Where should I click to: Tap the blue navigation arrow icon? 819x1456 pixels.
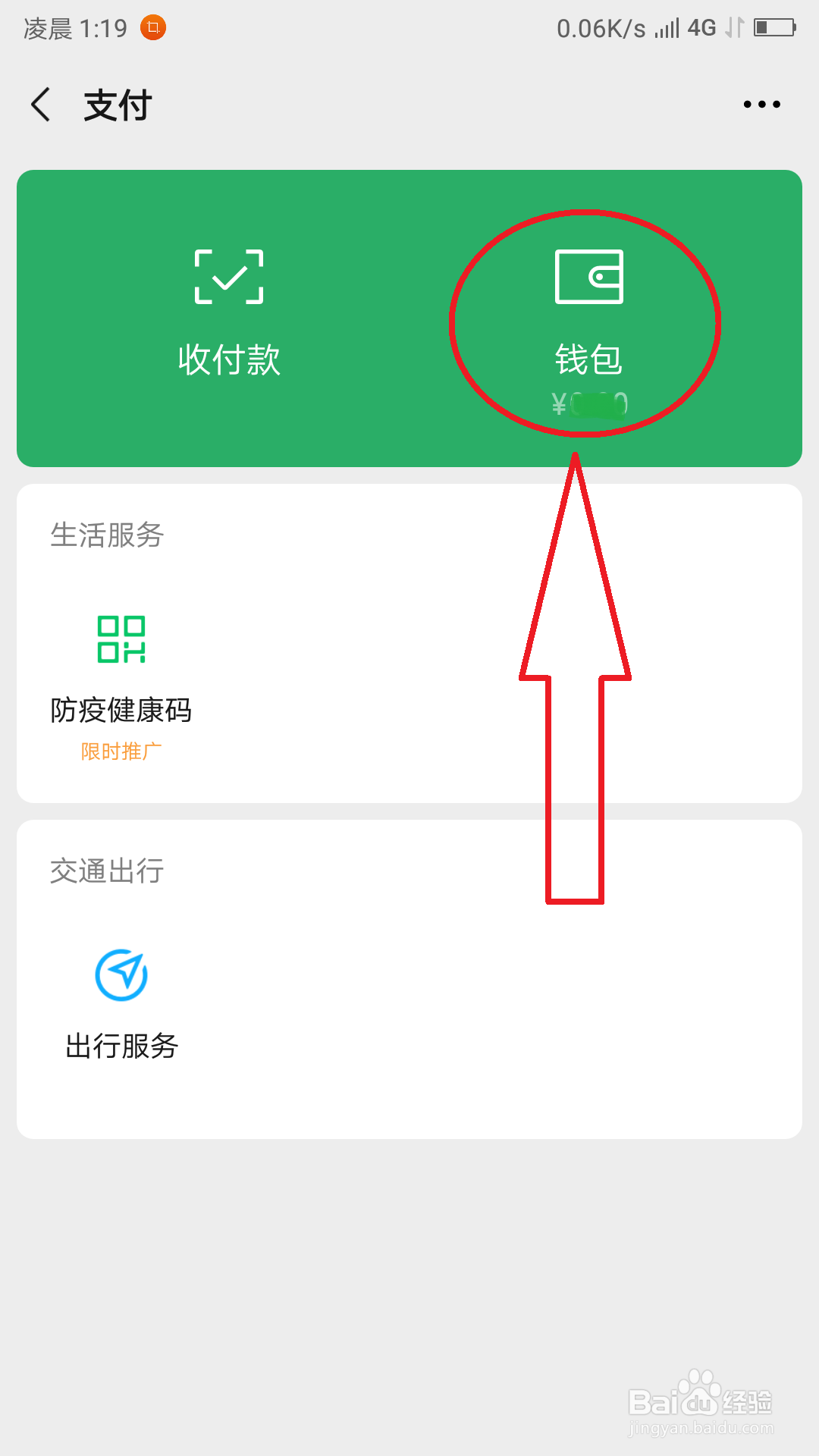click(x=121, y=974)
